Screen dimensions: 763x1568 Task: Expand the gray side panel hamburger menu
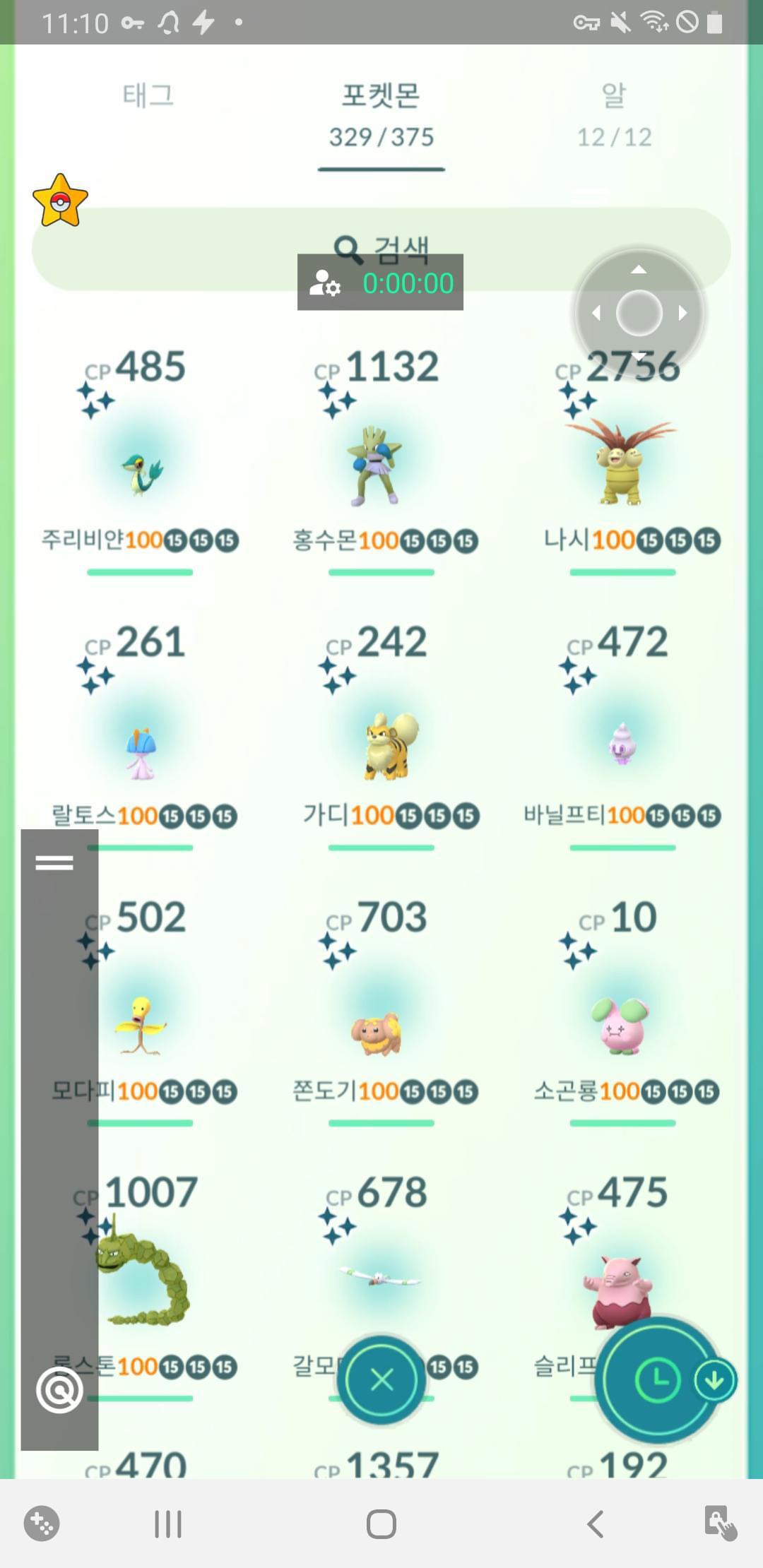[x=54, y=862]
